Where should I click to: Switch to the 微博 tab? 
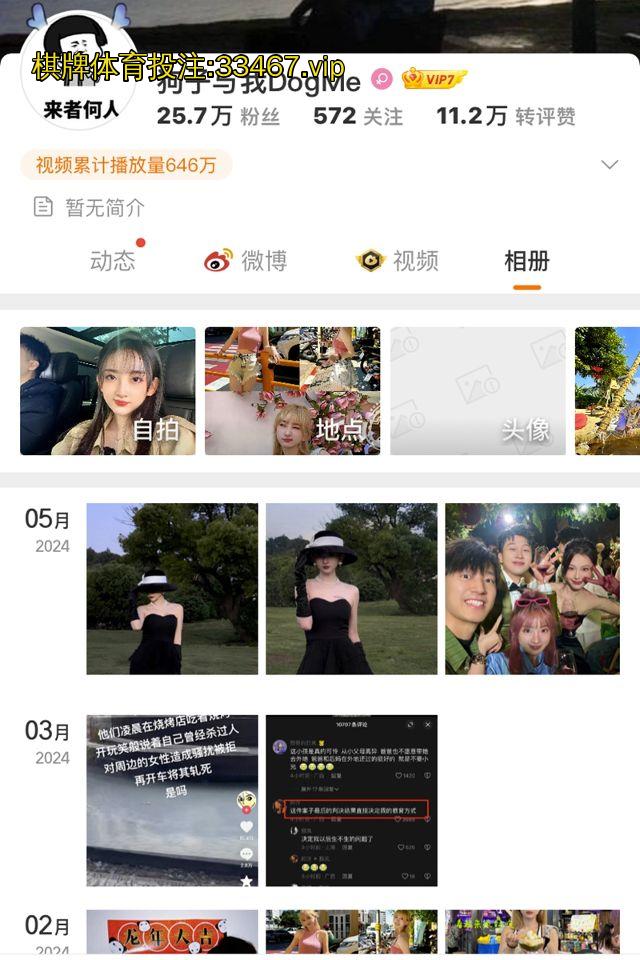tap(246, 261)
